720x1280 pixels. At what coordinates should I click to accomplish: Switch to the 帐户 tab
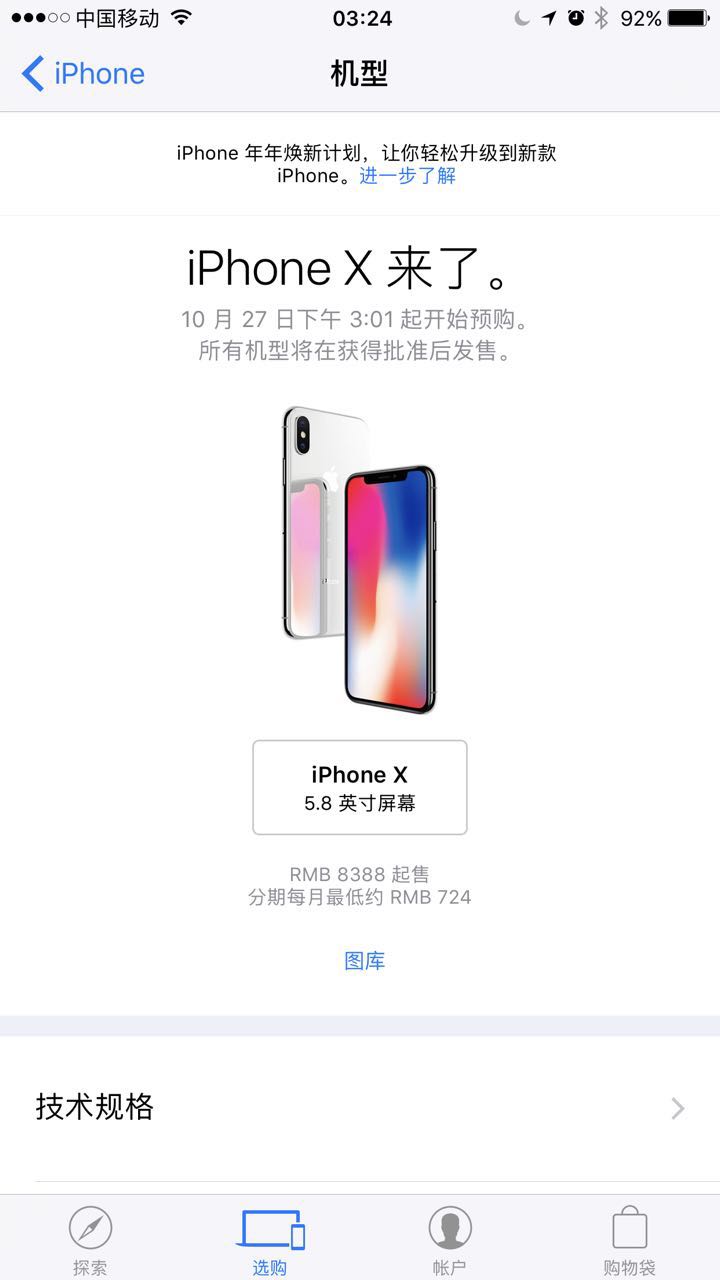pyautogui.click(x=450, y=1239)
